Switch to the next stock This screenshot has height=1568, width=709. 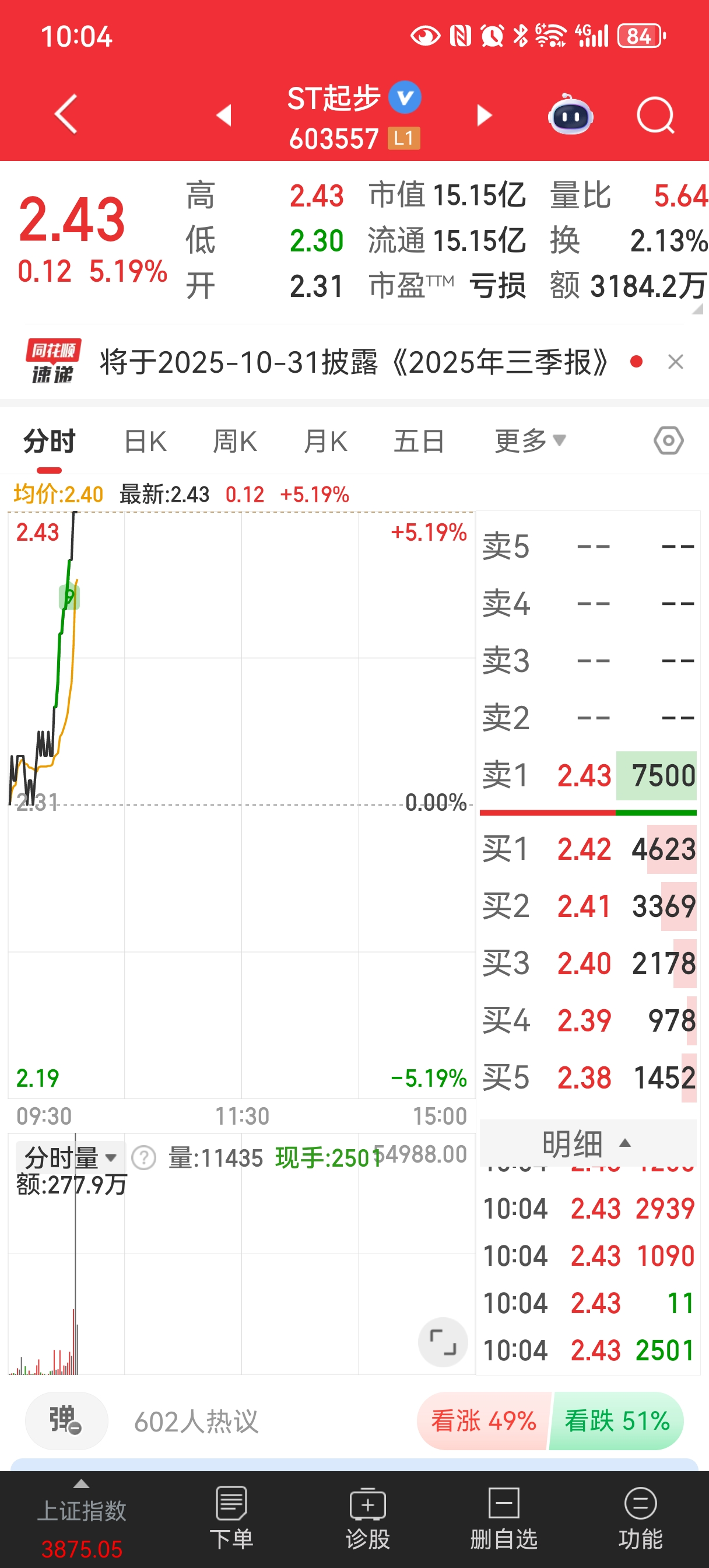[x=484, y=115]
